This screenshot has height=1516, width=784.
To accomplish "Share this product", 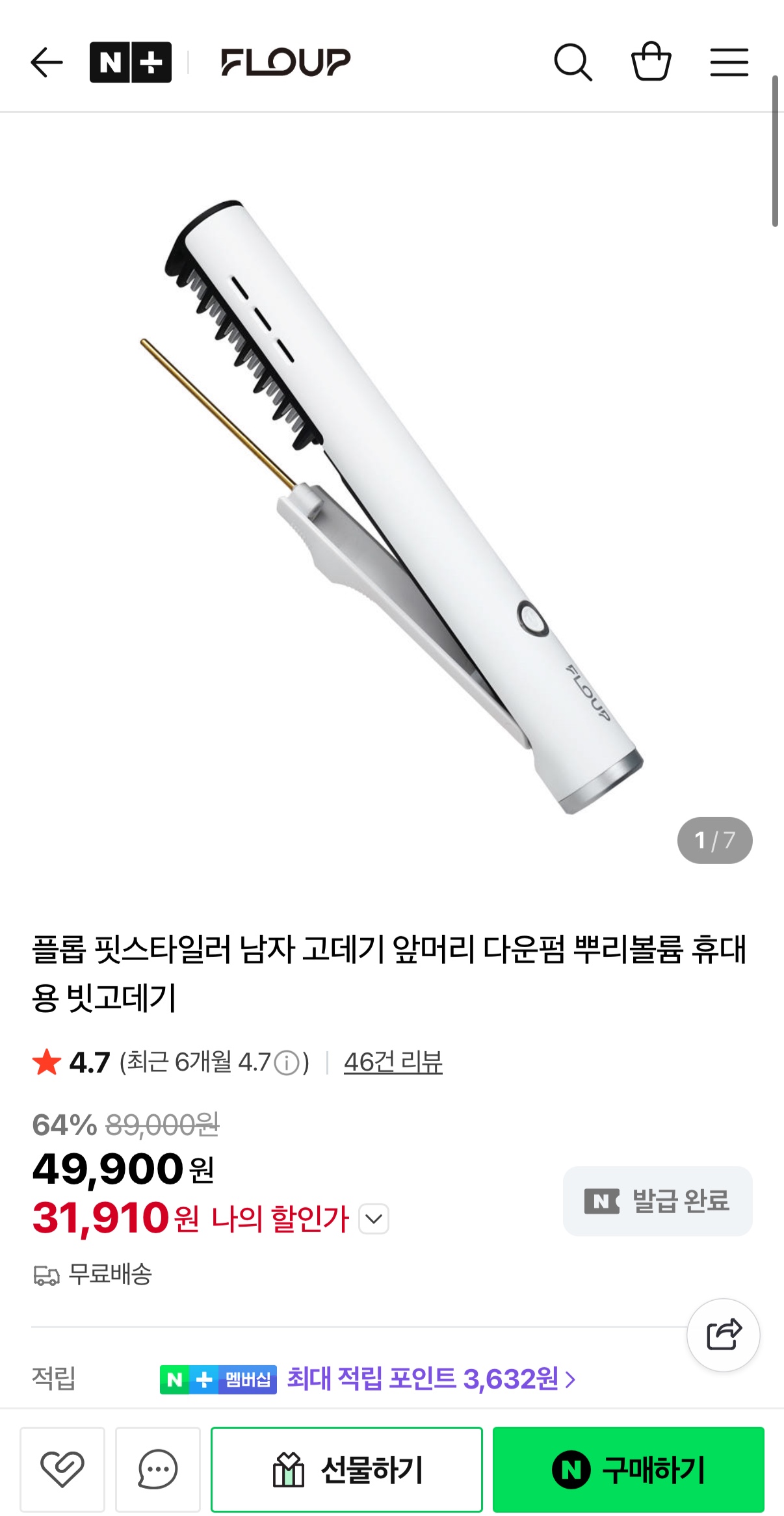I will point(723,1335).
